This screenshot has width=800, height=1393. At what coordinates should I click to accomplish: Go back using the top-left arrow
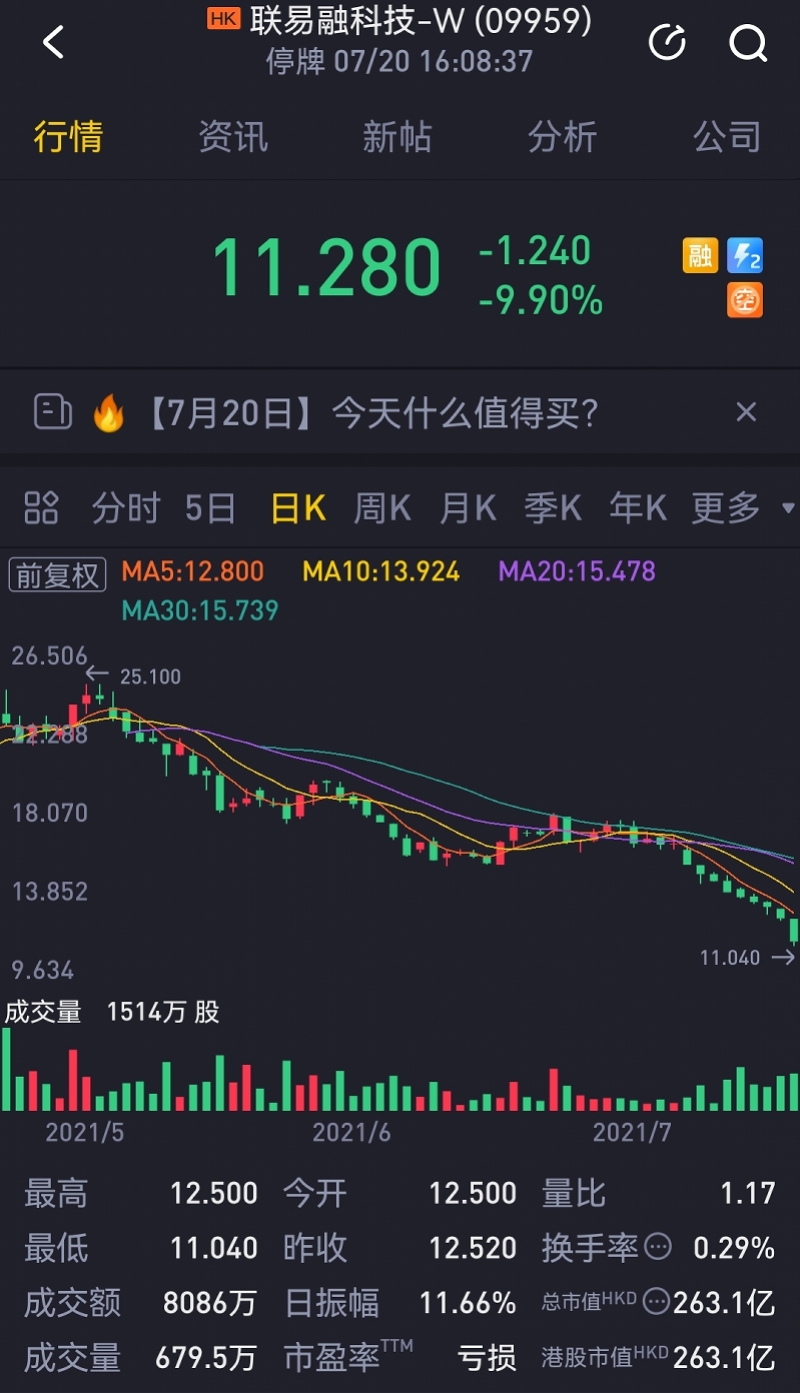pos(53,43)
